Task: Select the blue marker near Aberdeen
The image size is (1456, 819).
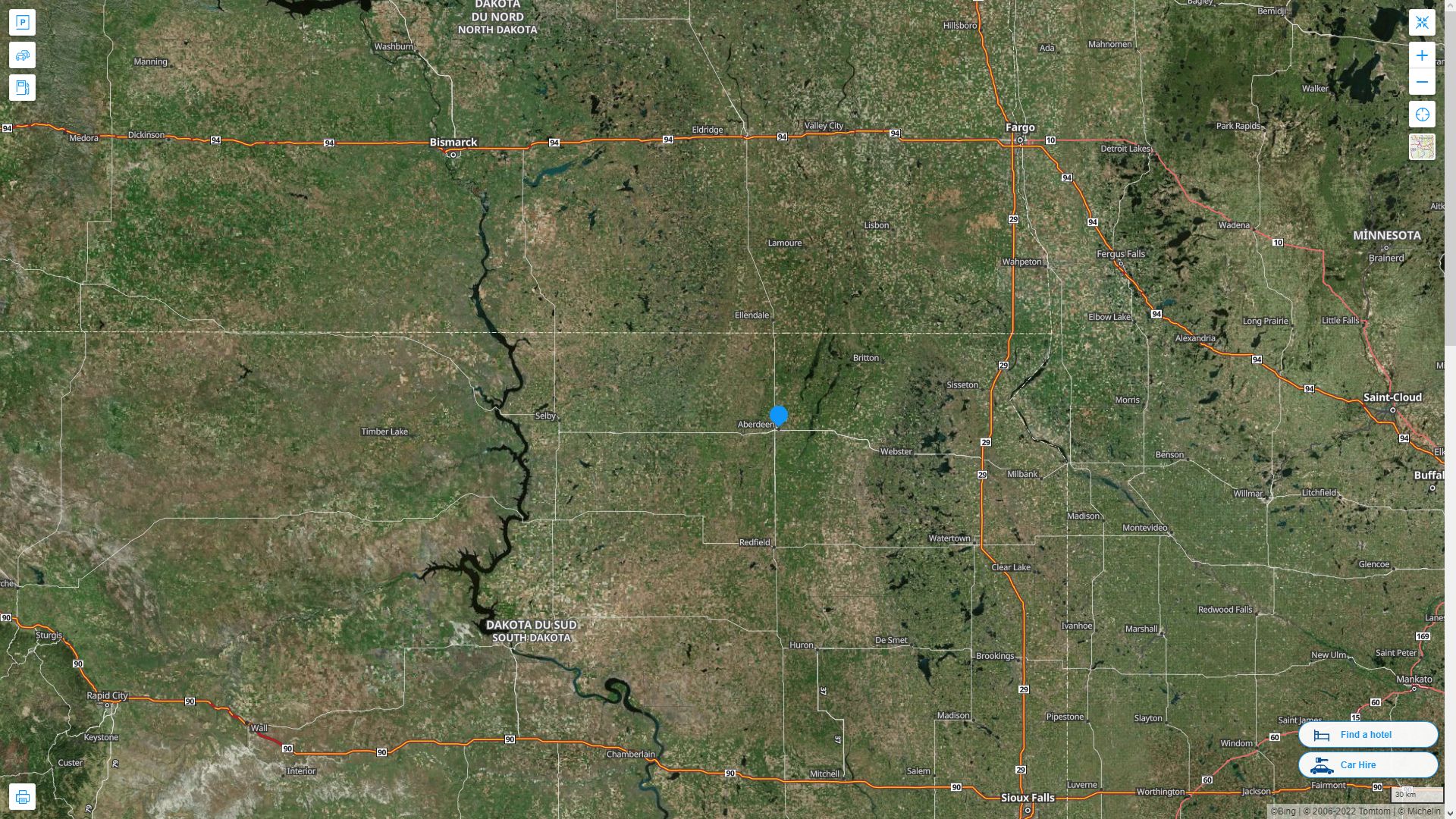Action: tap(779, 416)
